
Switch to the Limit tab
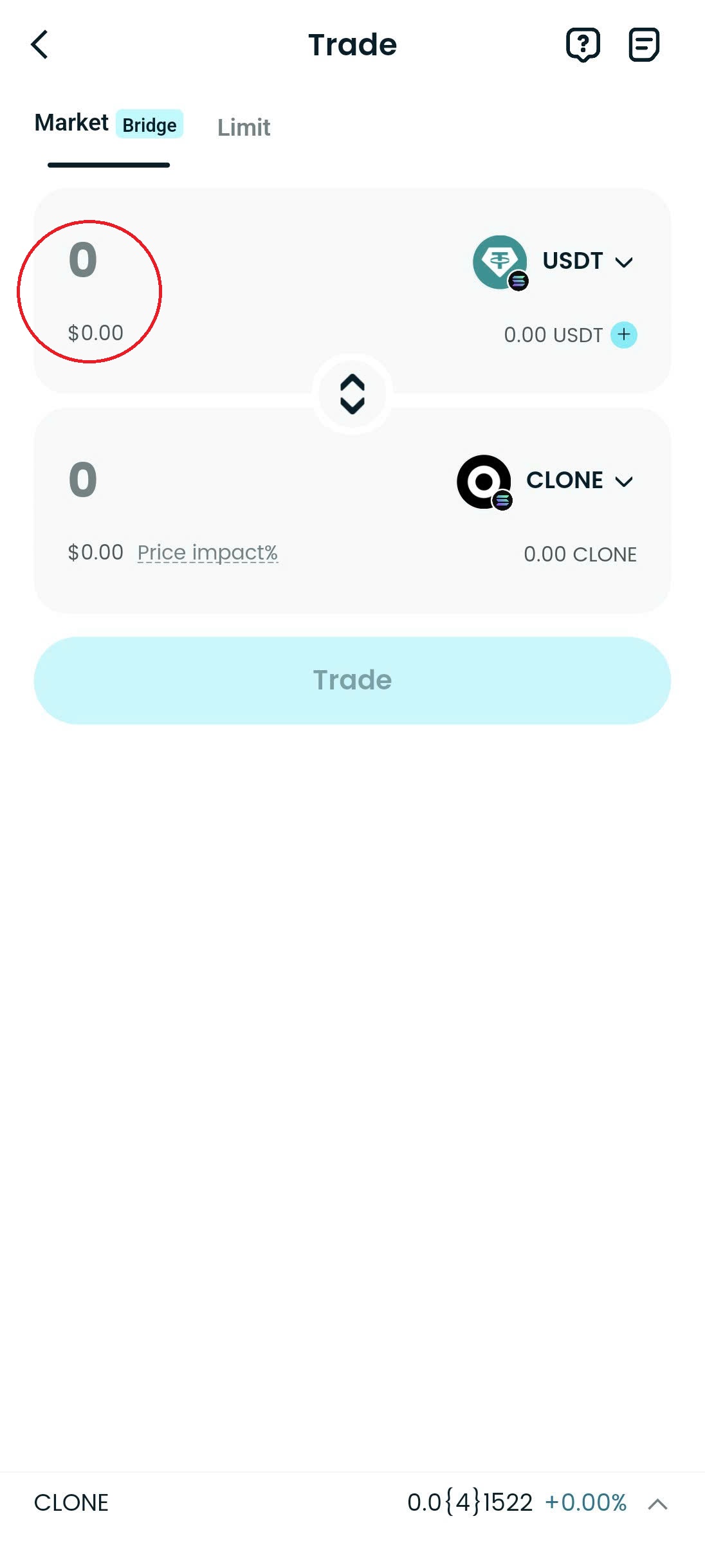coord(243,127)
